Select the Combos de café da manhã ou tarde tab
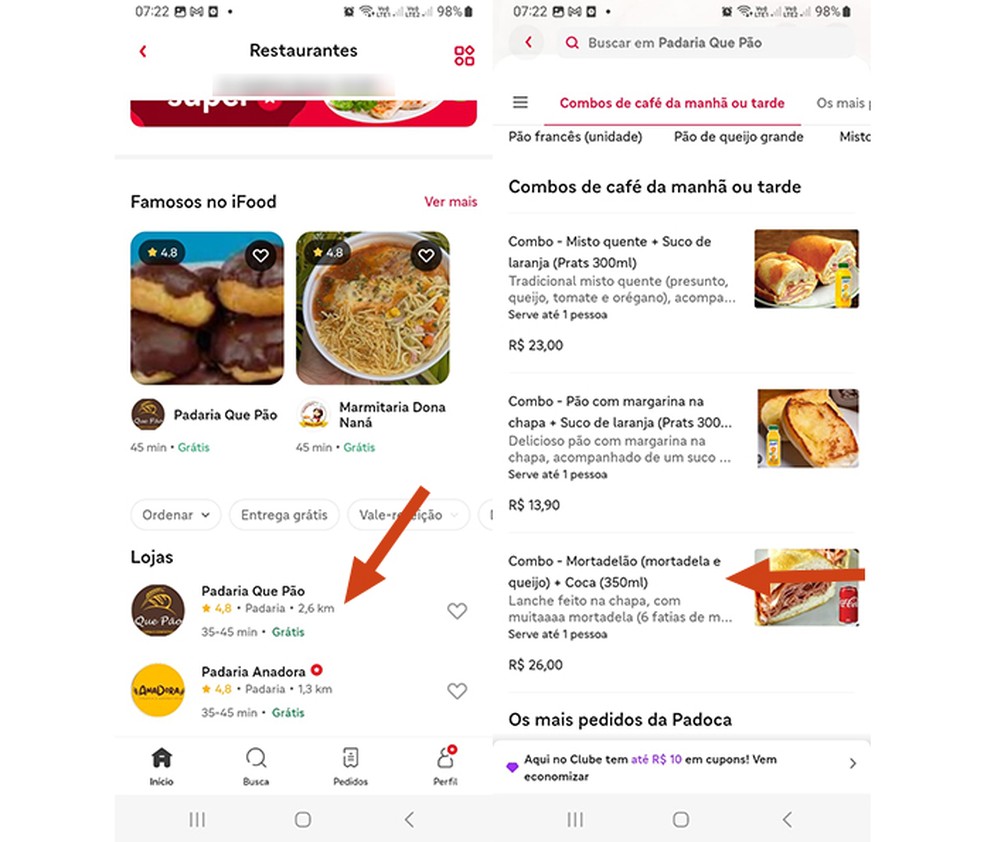984x842 pixels. coord(671,103)
